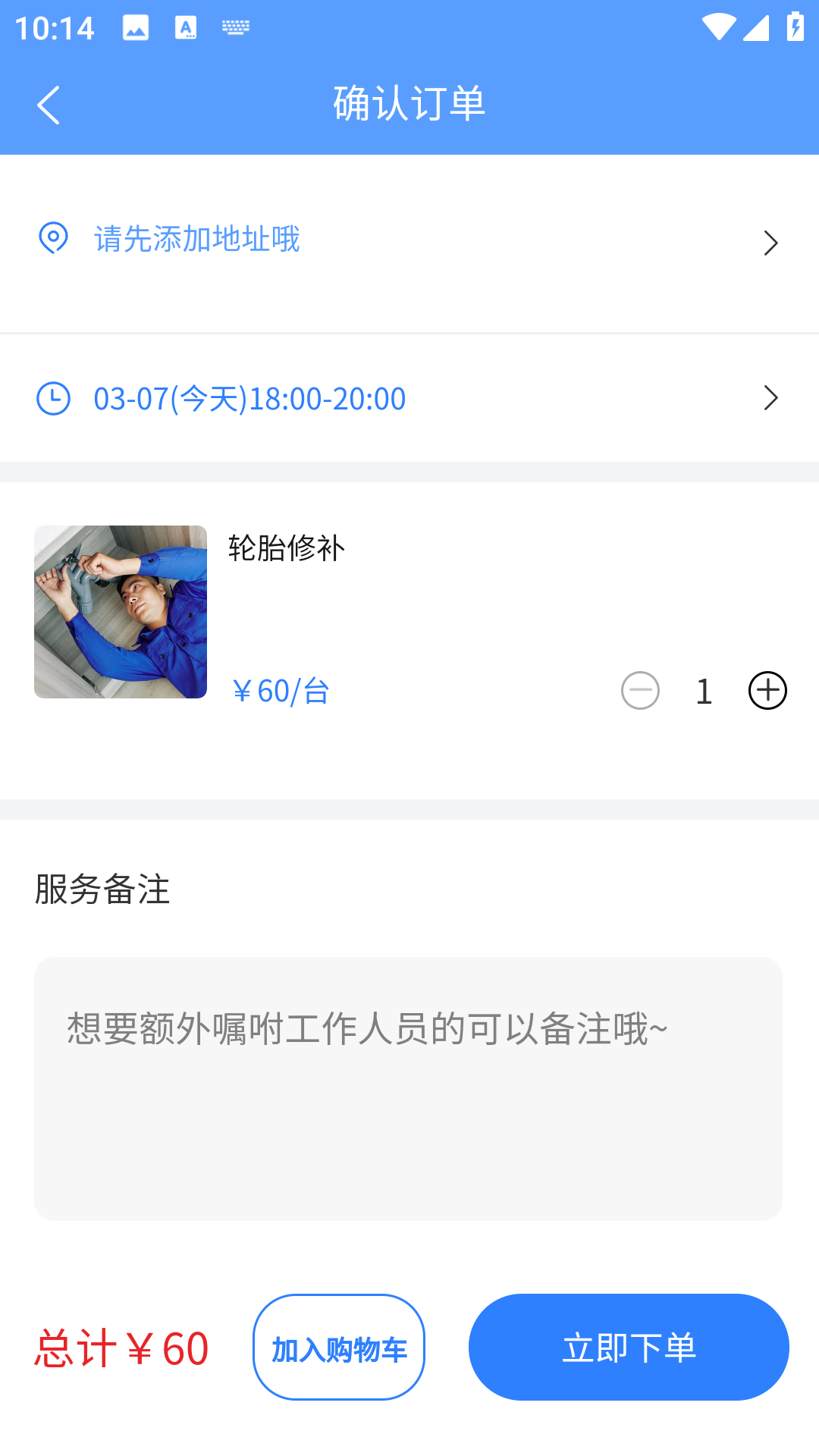Open the time slot chevron
The image size is (819, 1456).
[771, 397]
